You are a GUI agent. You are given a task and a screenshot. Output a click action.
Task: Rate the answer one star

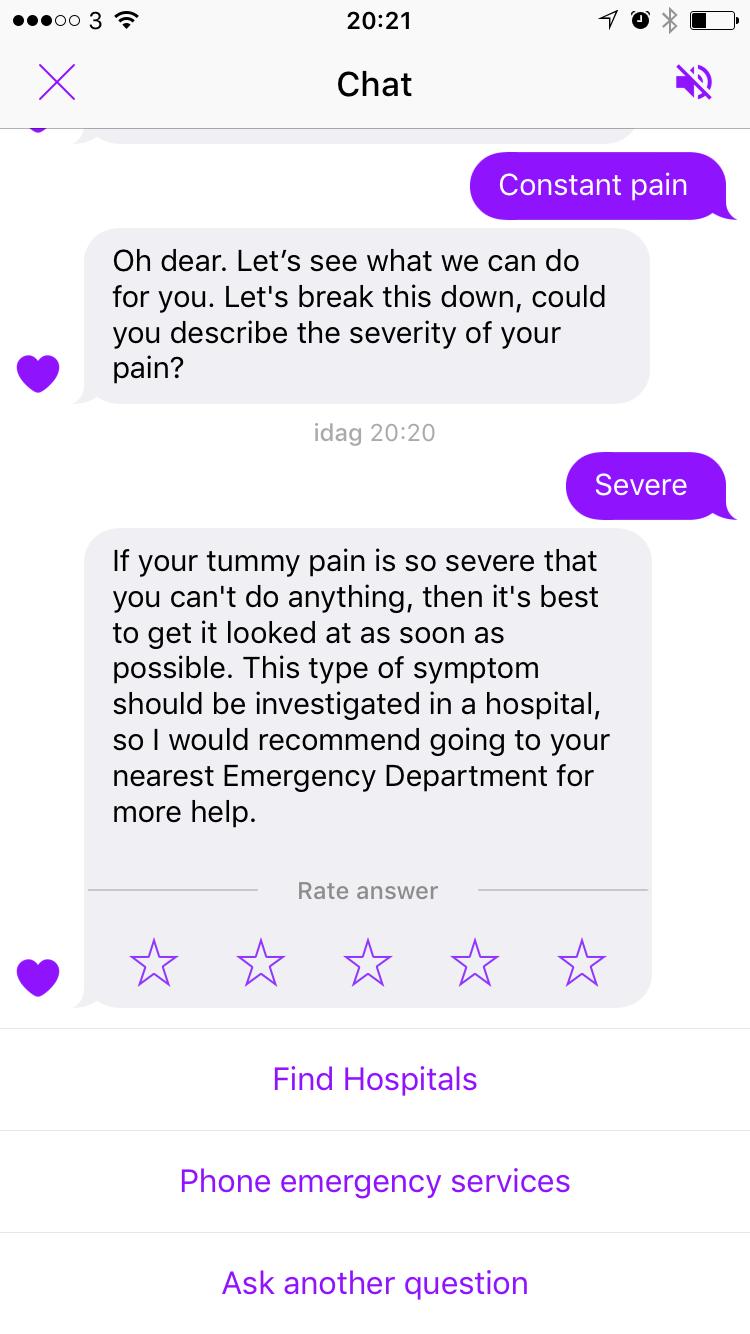[154, 962]
